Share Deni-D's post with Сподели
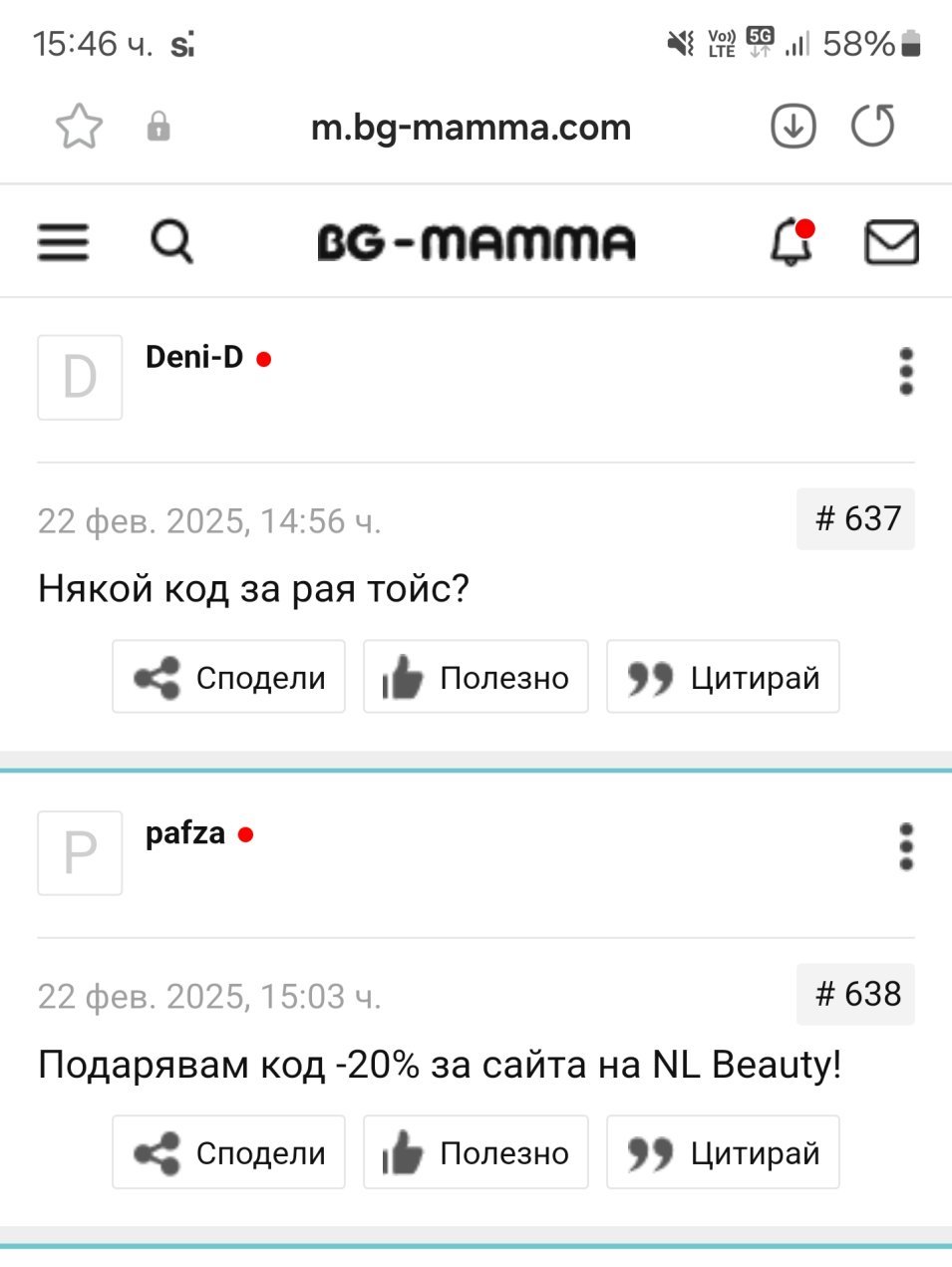The height and width of the screenshot is (1267, 952). [229, 677]
